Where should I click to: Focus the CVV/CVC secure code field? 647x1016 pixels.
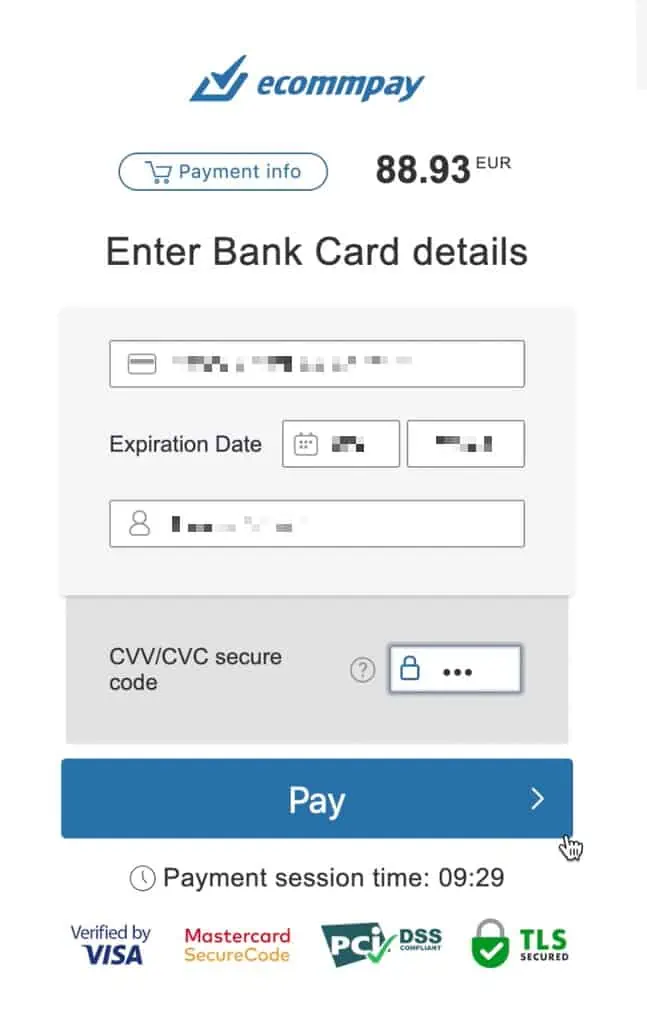coord(456,671)
